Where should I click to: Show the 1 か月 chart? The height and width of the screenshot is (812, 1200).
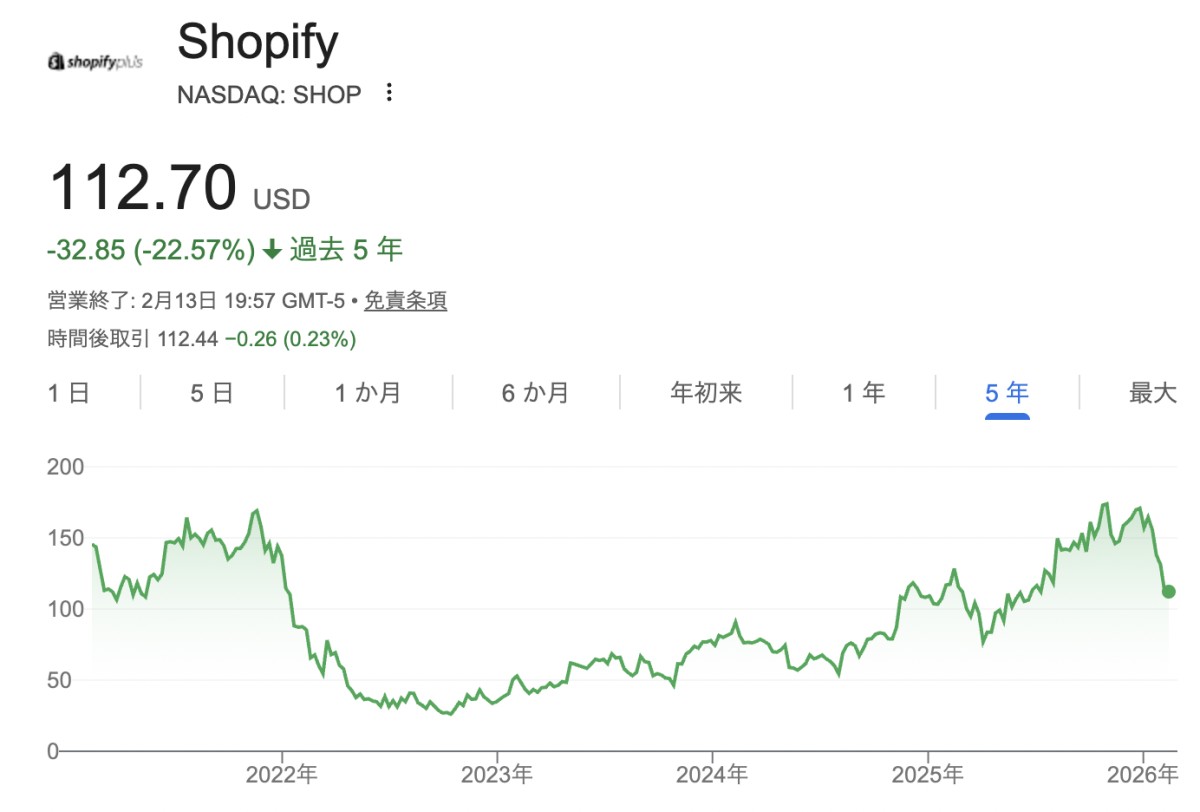click(367, 393)
